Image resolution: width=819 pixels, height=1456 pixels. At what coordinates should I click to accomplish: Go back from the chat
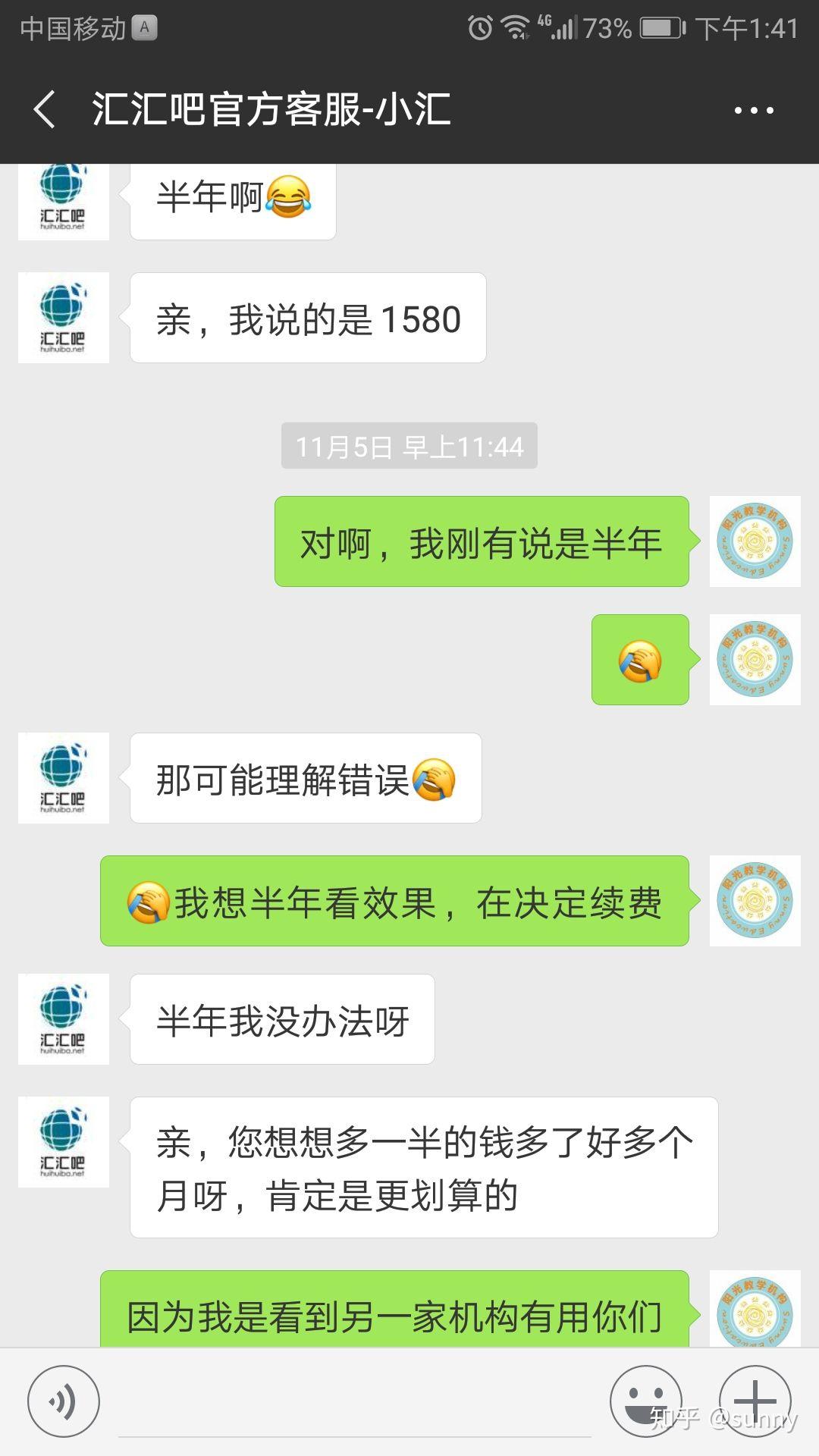point(45,109)
